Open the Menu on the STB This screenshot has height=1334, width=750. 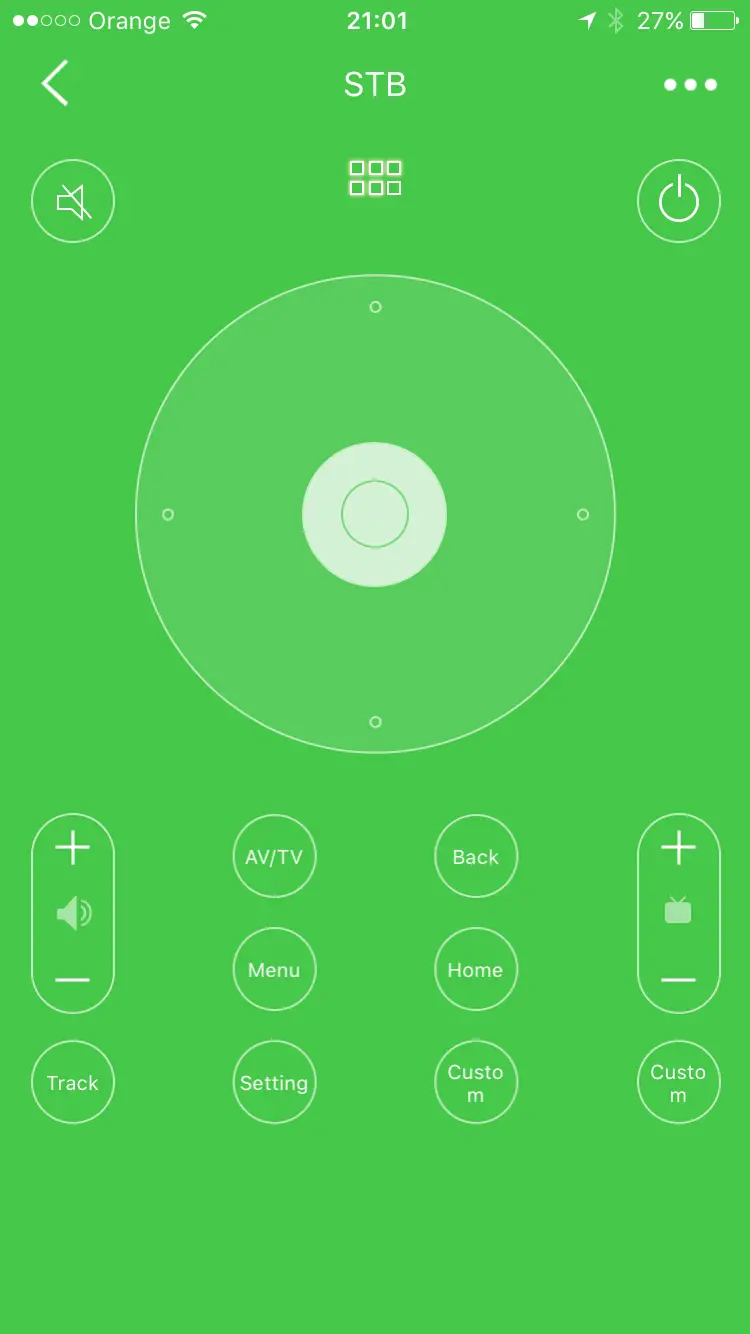pos(274,970)
